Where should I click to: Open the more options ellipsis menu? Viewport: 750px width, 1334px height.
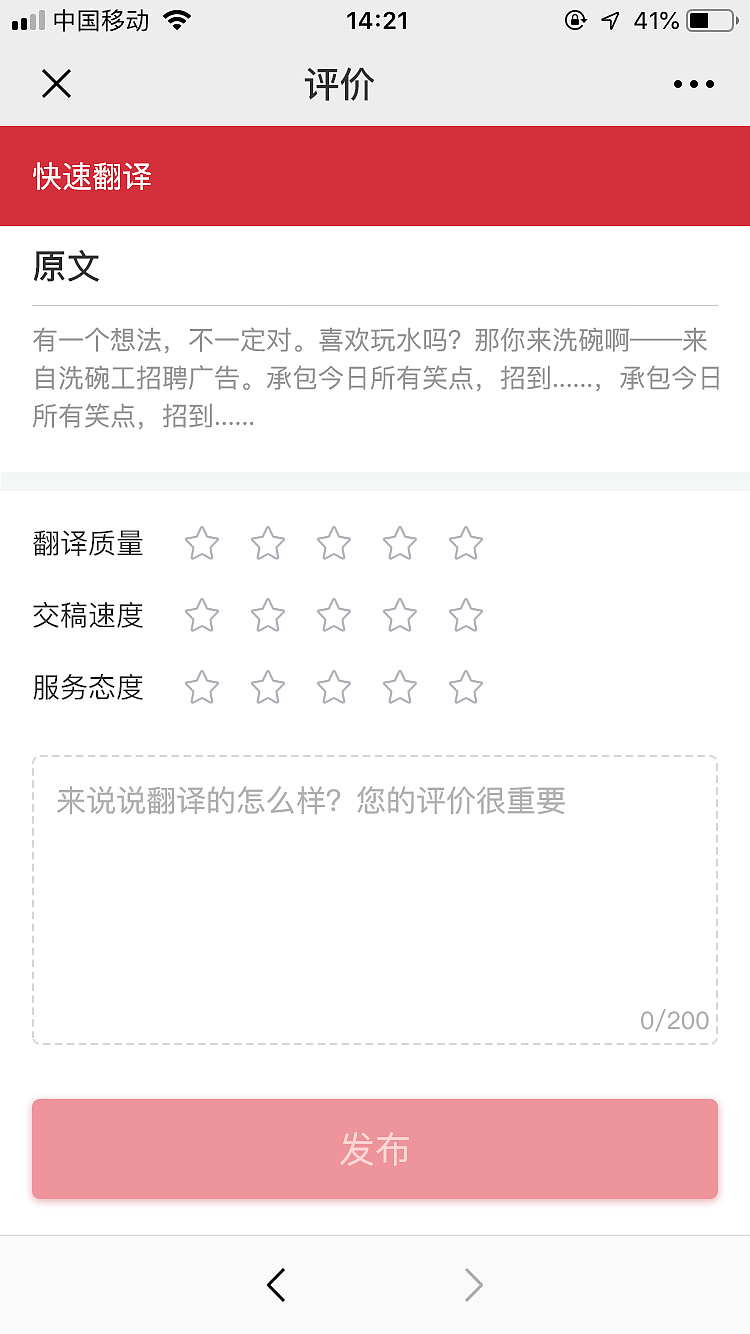[x=693, y=84]
